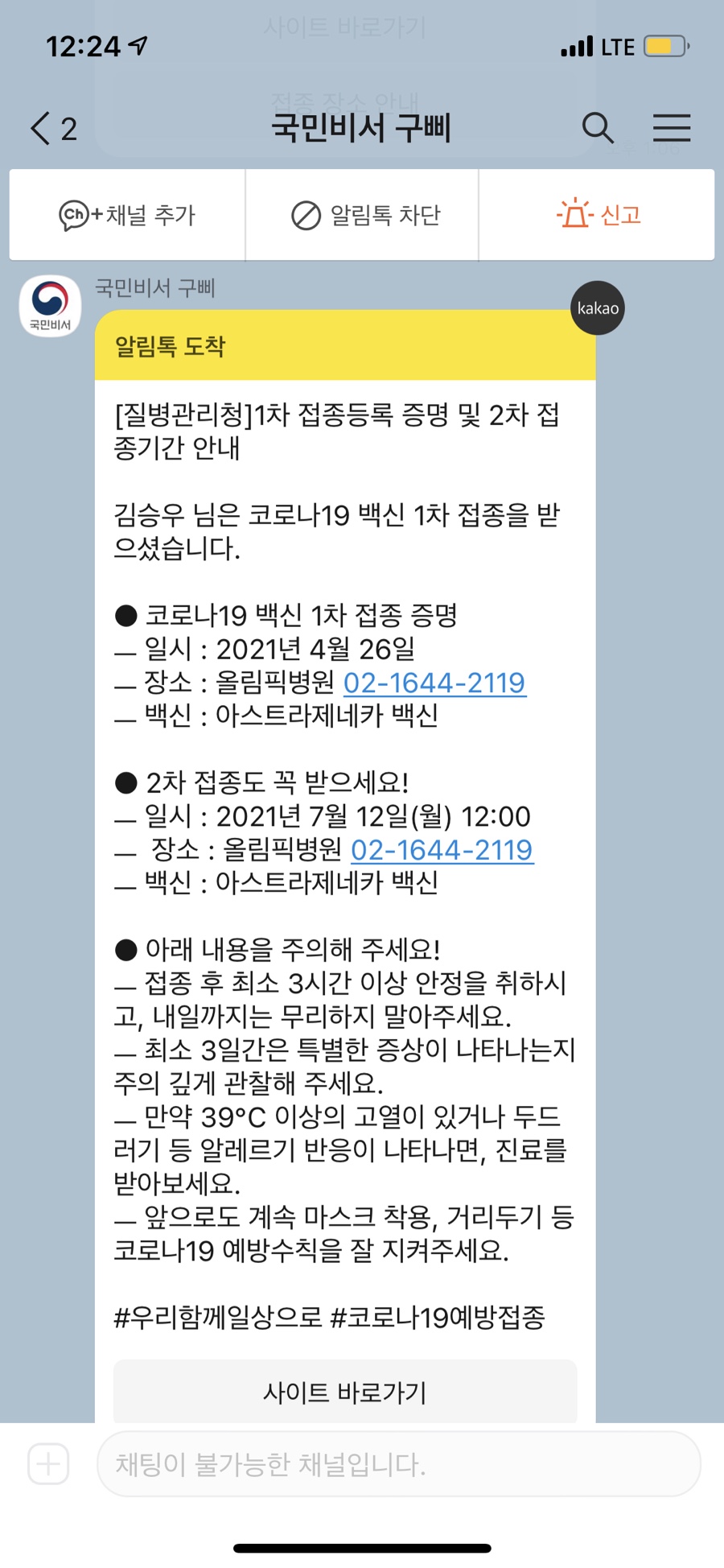Image resolution: width=724 pixels, height=1568 pixels.
Task: Open the 사이트 바로가기 button
Action: (x=346, y=1392)
